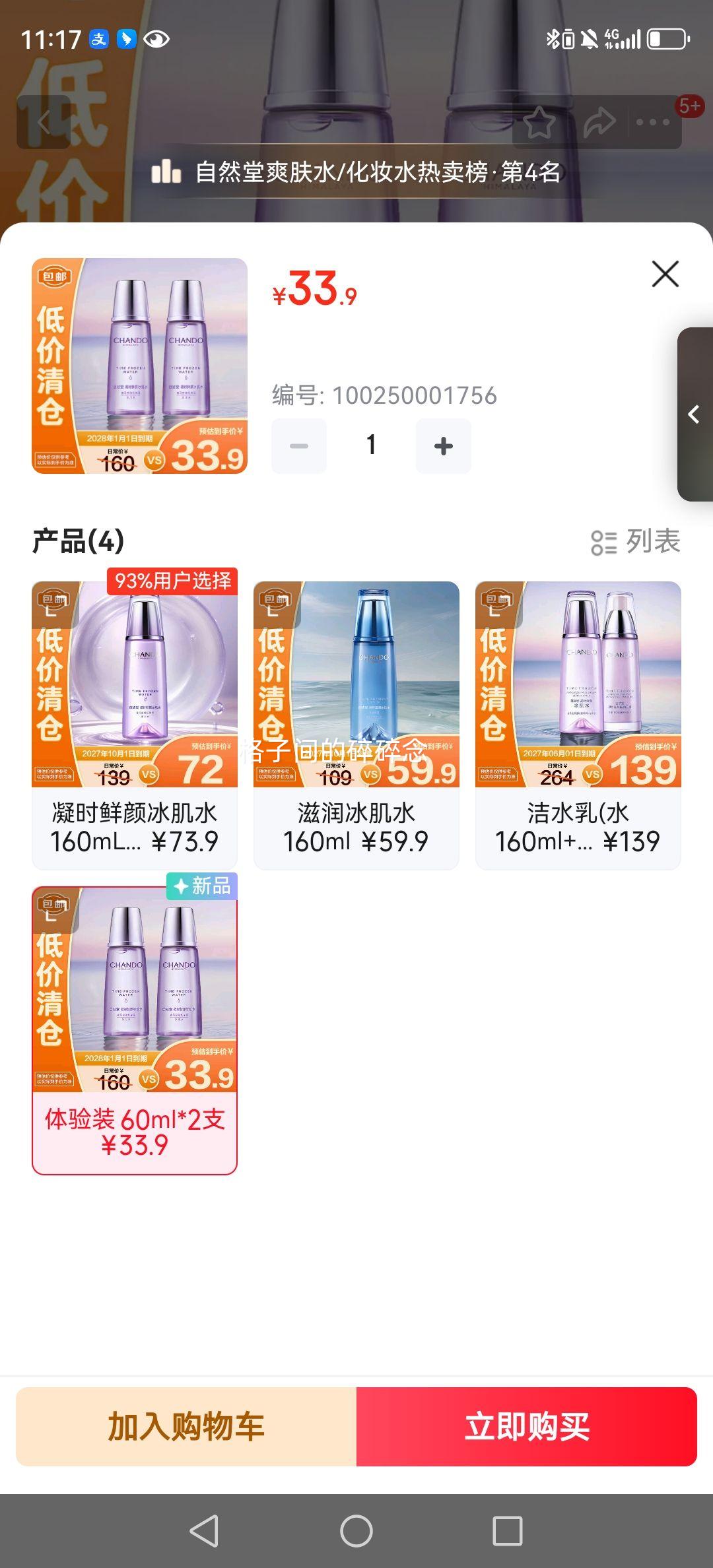Open the more options ellipsis icon
The image size is (713, 1568).
[652, 123]
